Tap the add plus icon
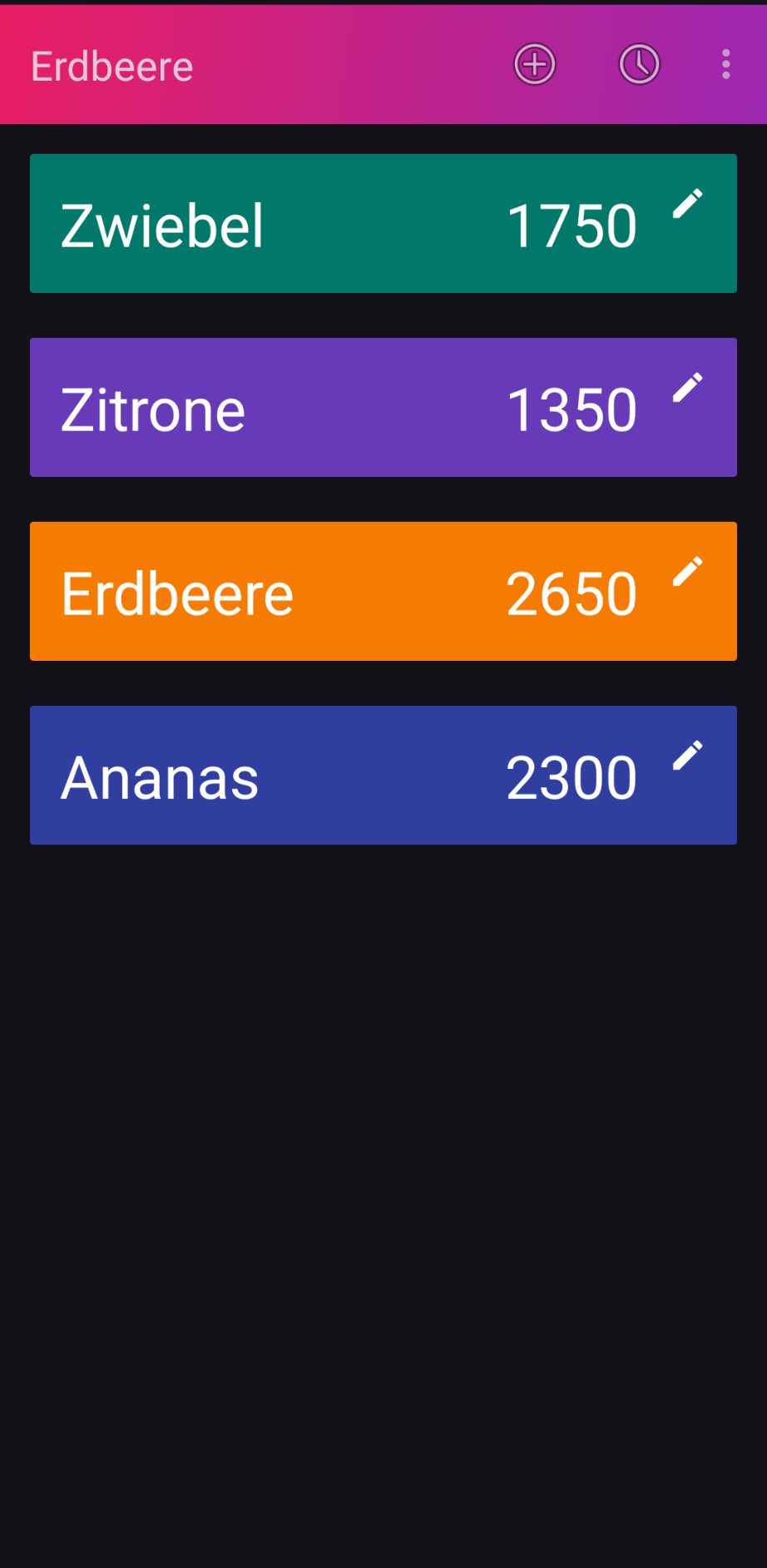This screenshot has height=1568, width=767. click(534, 65)
